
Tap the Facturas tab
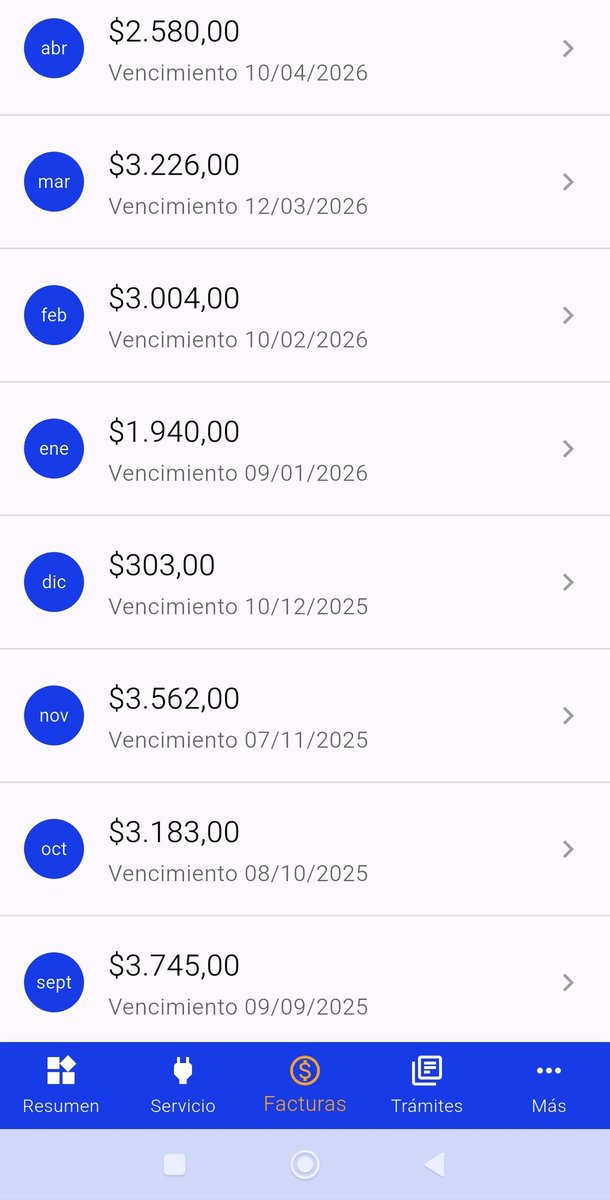[305, 1086]
